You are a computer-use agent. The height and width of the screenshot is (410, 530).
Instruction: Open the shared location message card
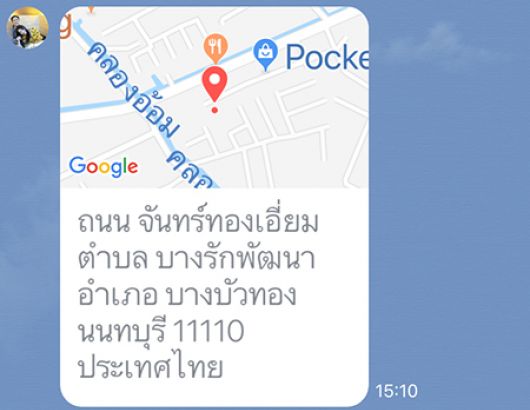click(x=214, y=206)
